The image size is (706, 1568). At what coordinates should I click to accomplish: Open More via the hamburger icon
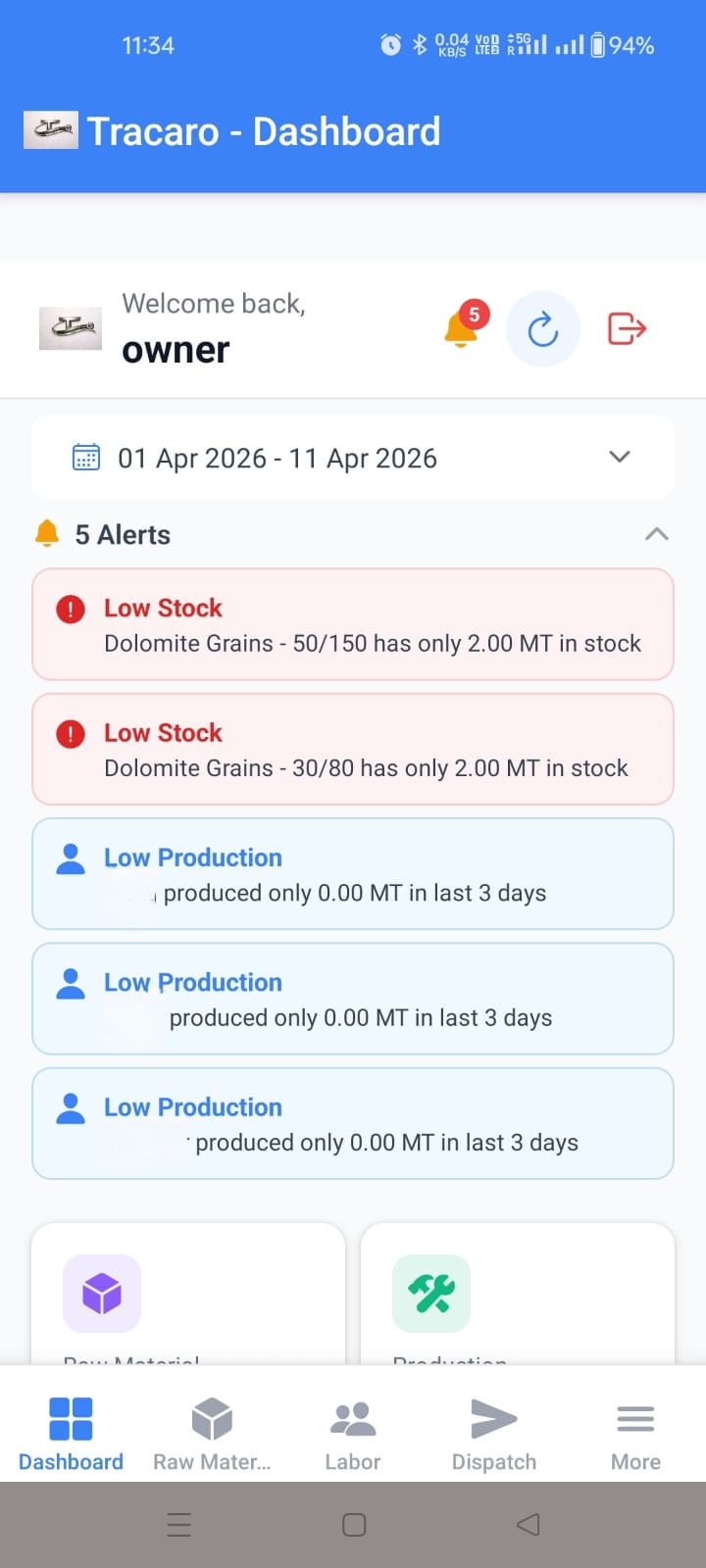point(634,1416)
